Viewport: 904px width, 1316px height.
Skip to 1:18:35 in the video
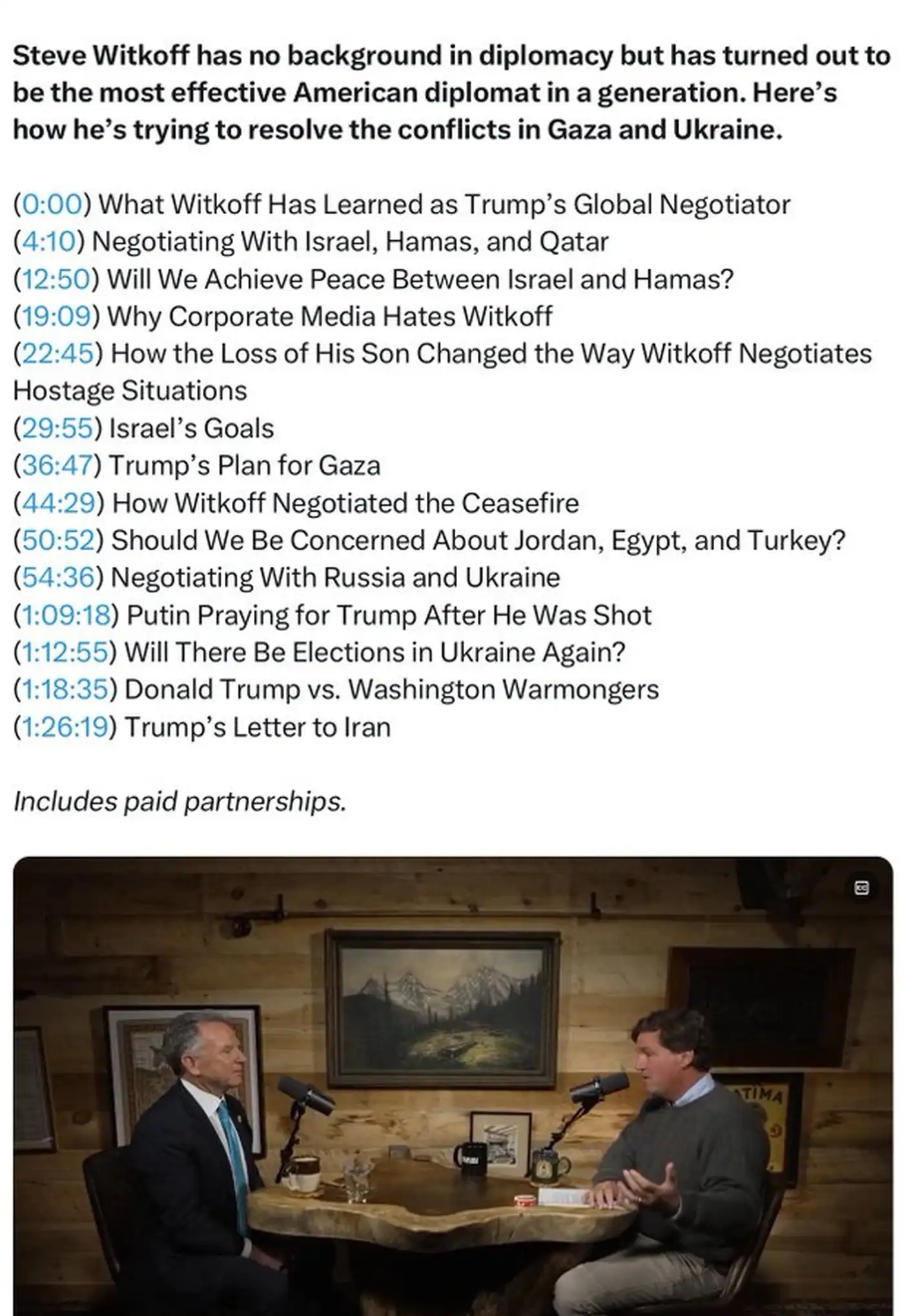coord(65,690)
